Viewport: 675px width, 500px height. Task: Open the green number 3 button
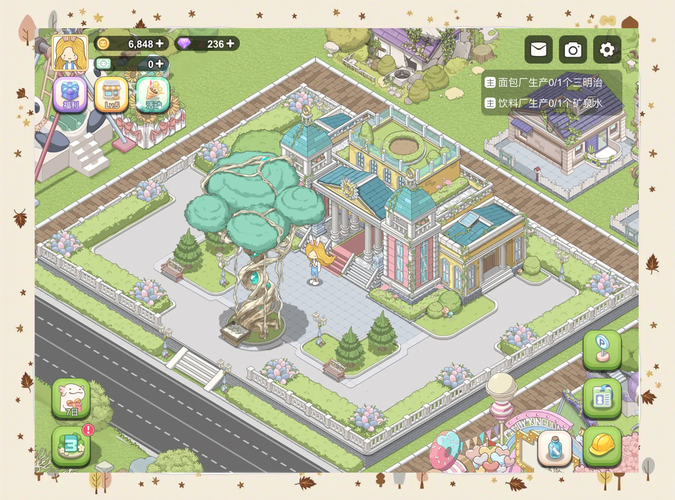tap(71, 444)
